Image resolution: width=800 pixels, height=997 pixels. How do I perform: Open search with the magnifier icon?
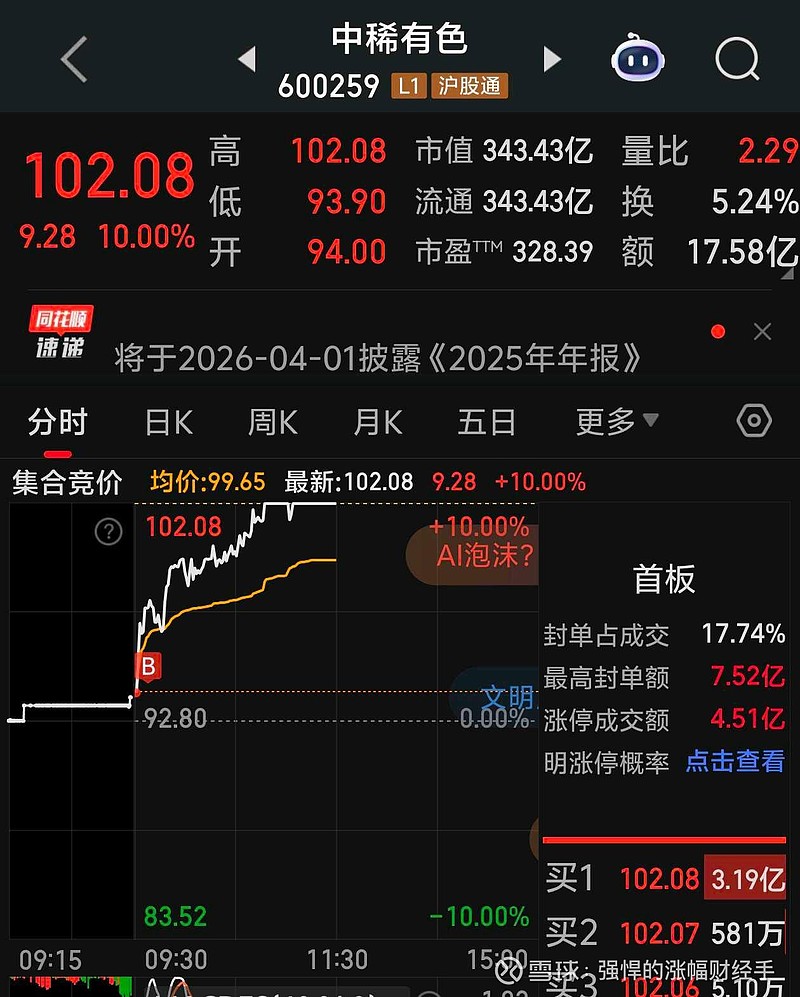pos(737,59)
